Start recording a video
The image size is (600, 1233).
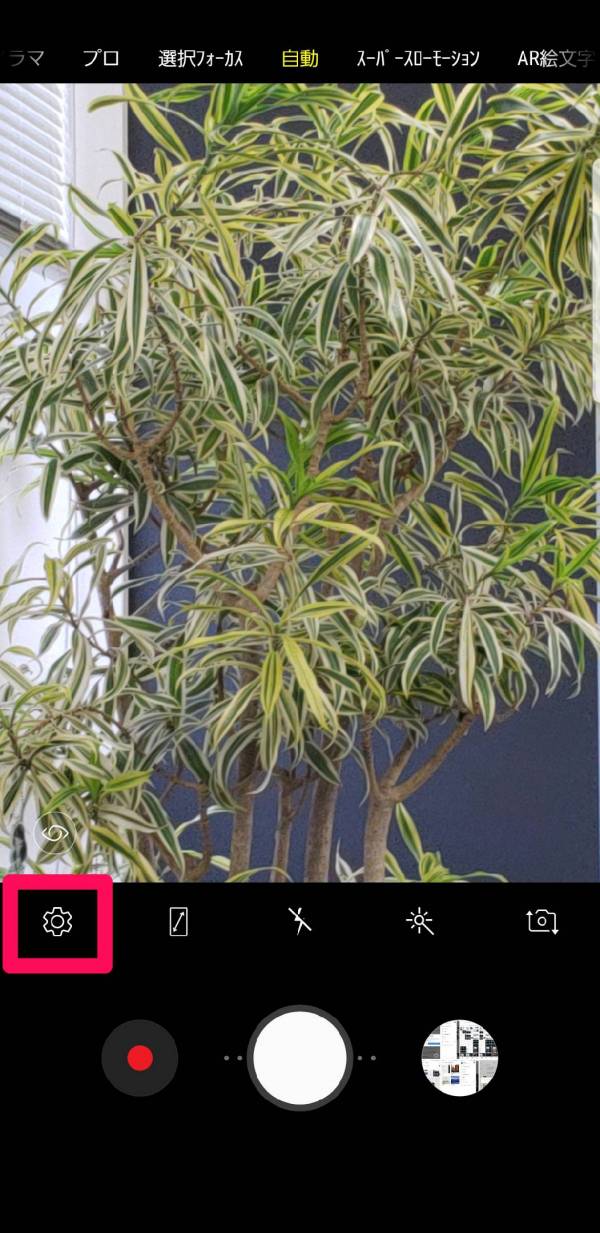coord(140,1058)
